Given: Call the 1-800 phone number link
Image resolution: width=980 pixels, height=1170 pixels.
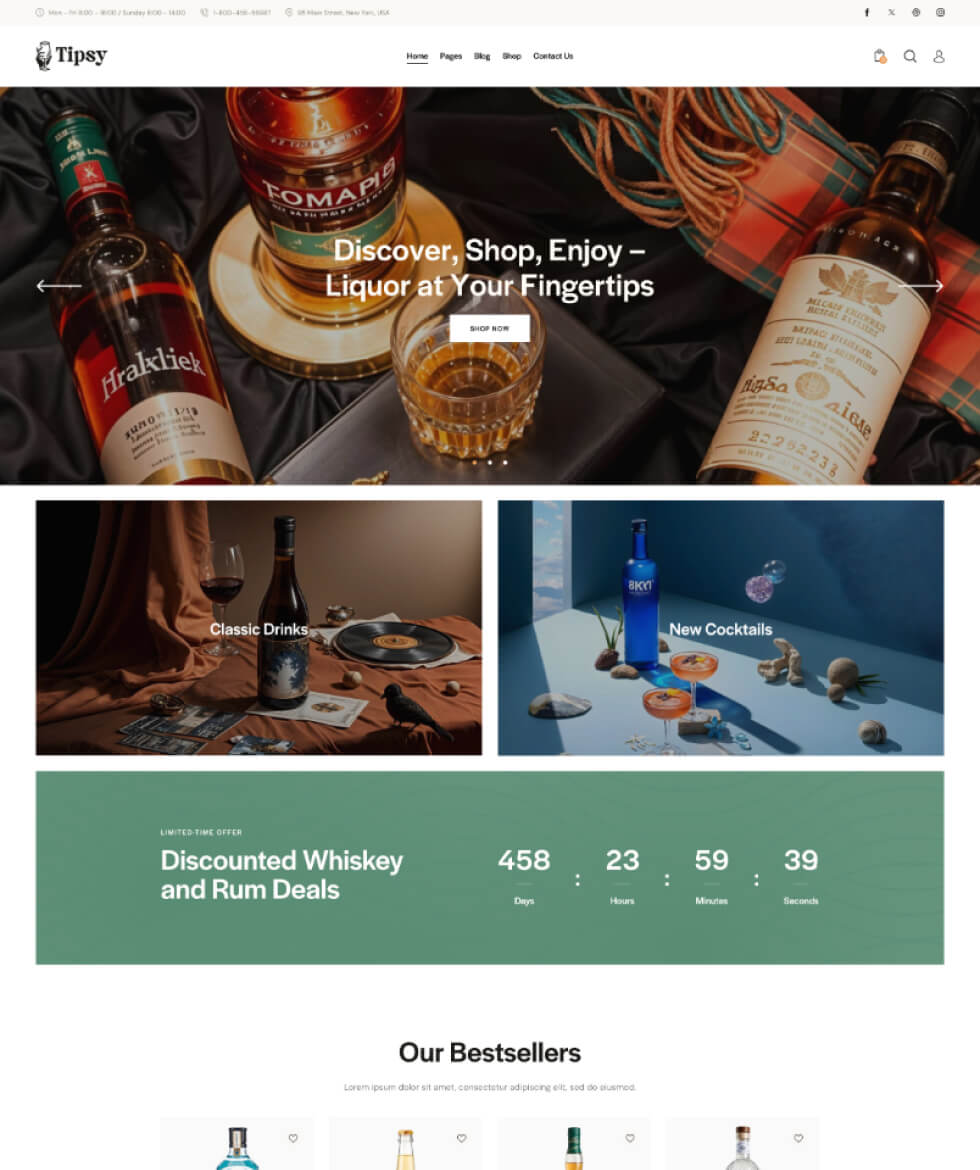Looking at the screenshot, I should coord(241,13).
